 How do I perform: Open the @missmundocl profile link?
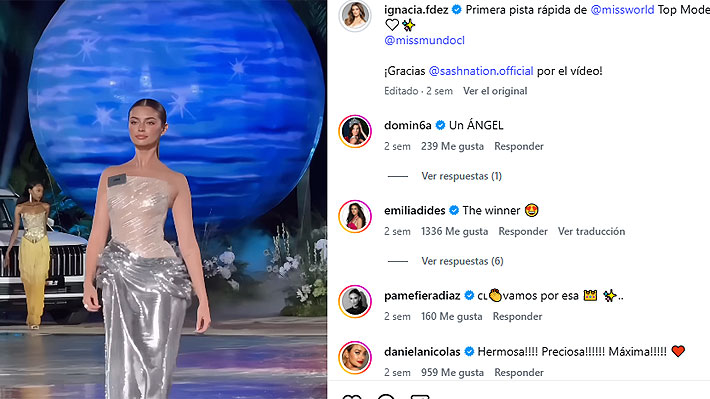(424, 40)
